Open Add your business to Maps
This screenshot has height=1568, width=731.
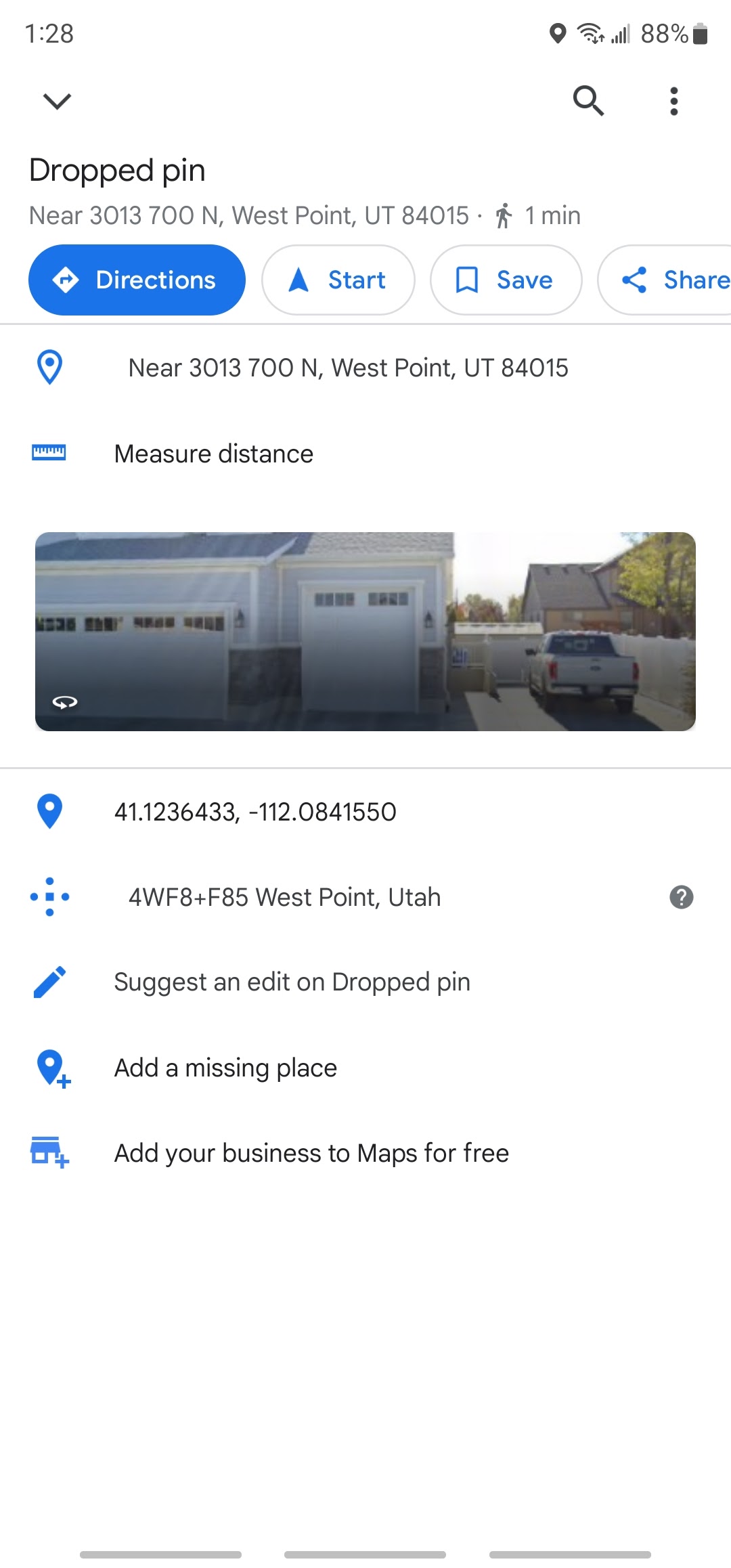coord(311,1153)
